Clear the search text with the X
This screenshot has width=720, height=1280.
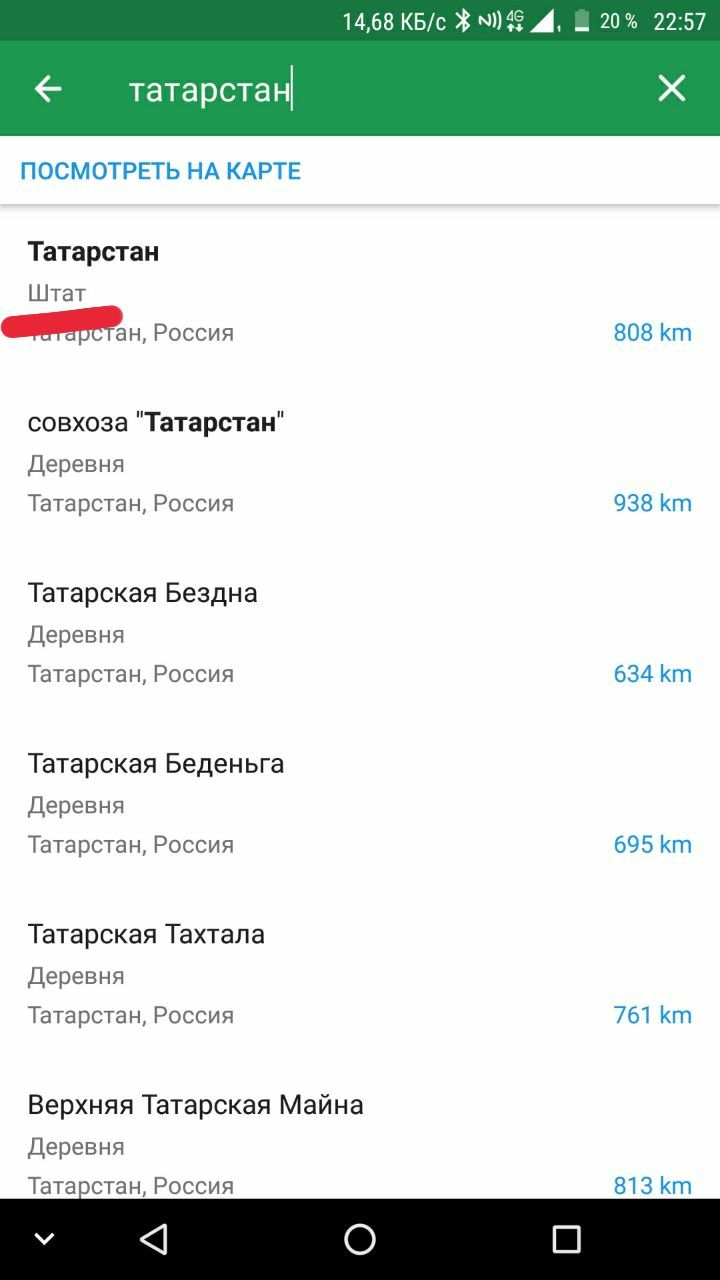[x=672, y=89]
